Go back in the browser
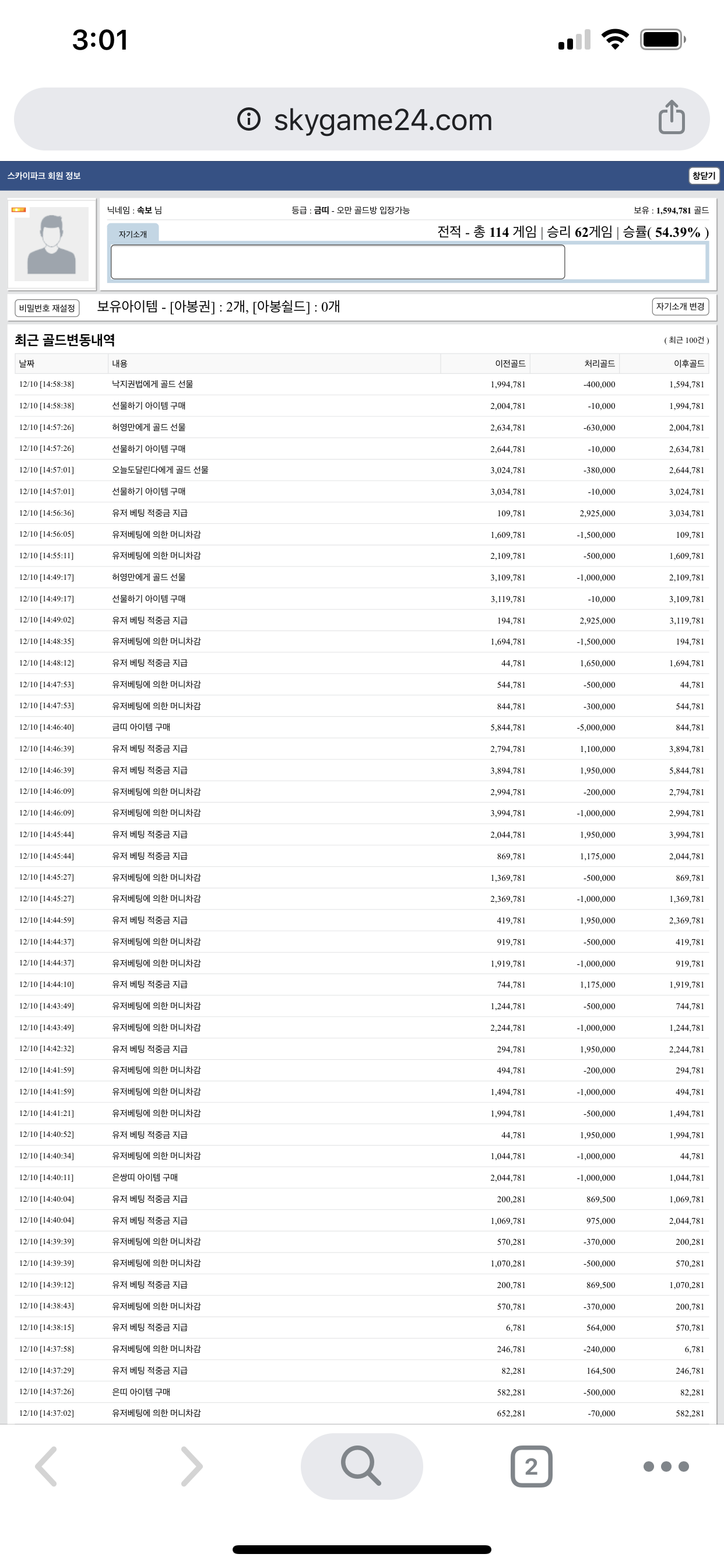This screenshot has height=1568, width=724. 47,1466
